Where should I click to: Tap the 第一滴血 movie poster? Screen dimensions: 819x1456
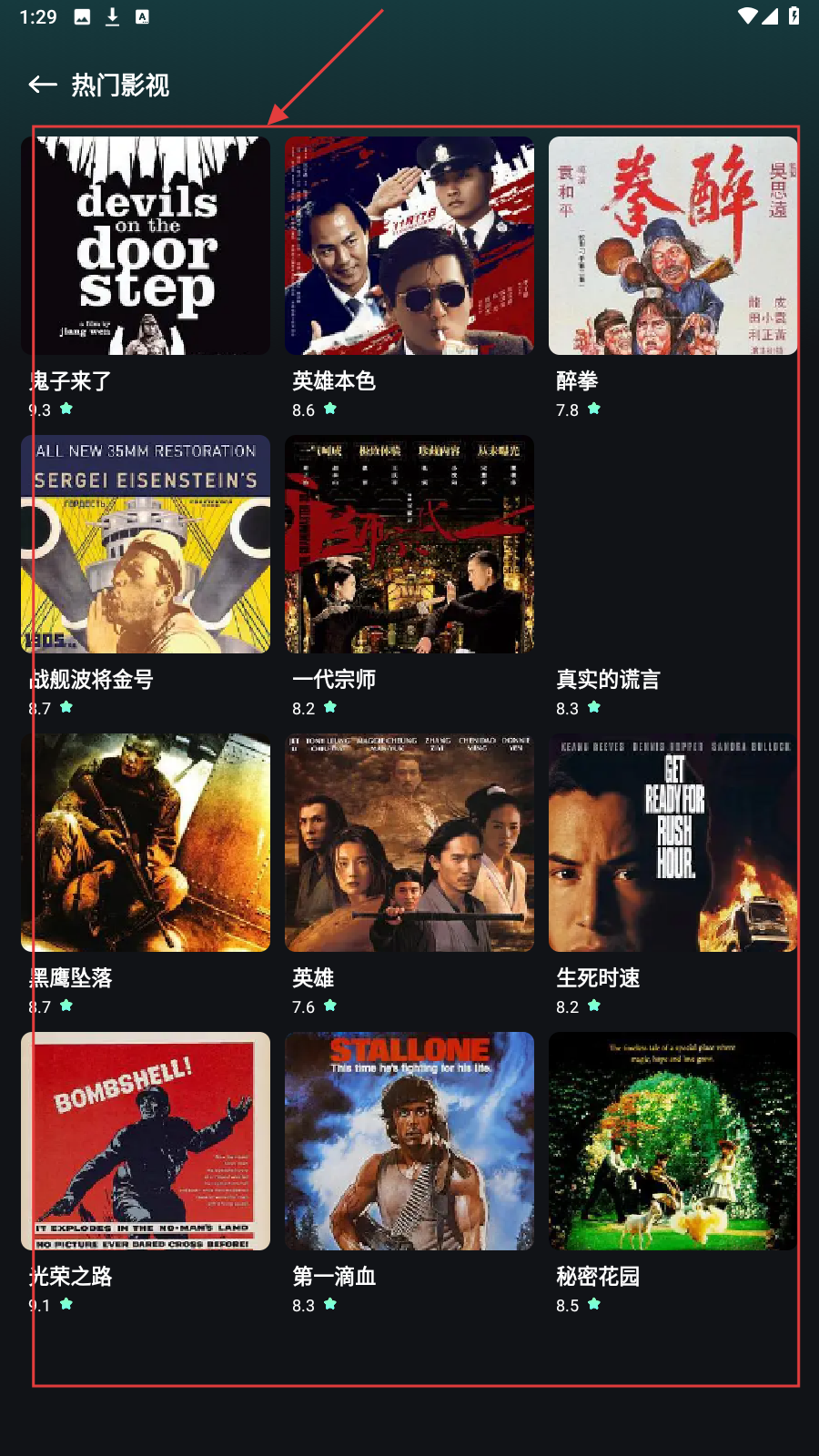[409, 1141]
